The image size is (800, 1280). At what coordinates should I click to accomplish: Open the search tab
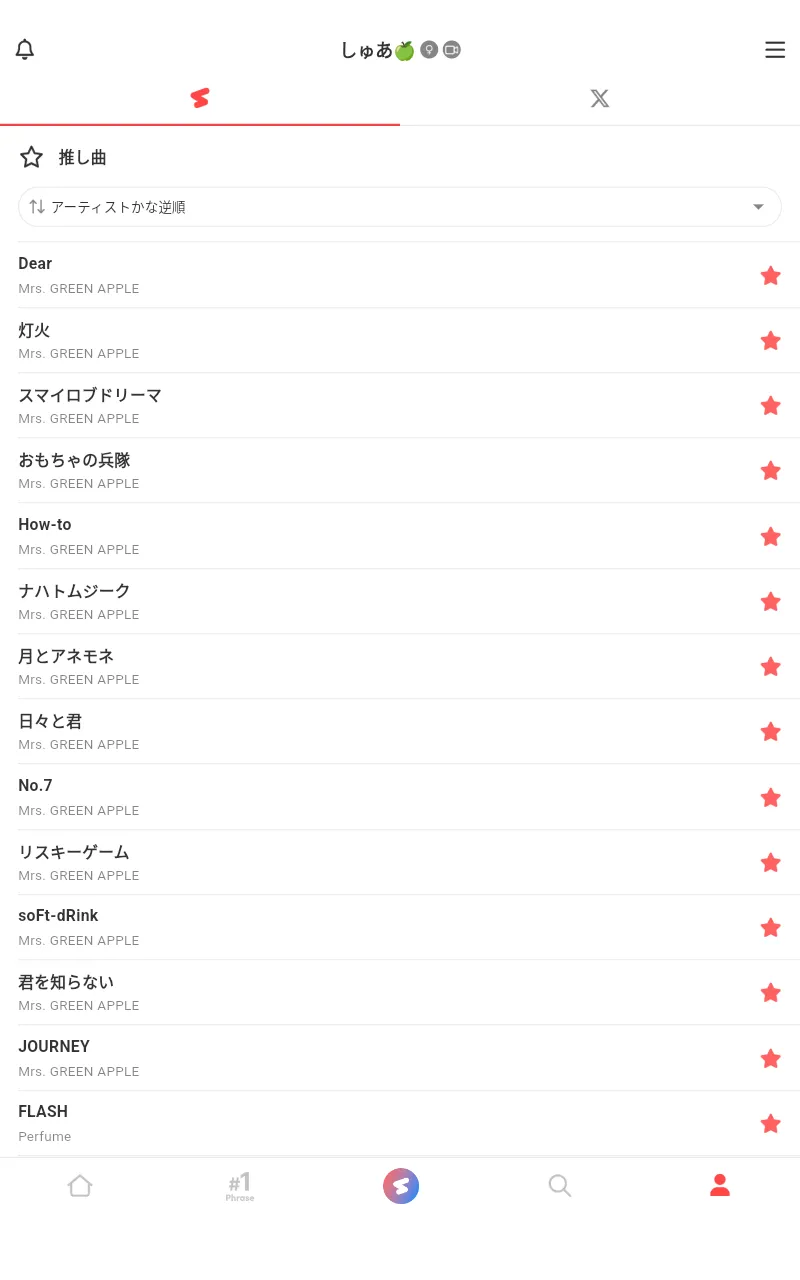560,1186
